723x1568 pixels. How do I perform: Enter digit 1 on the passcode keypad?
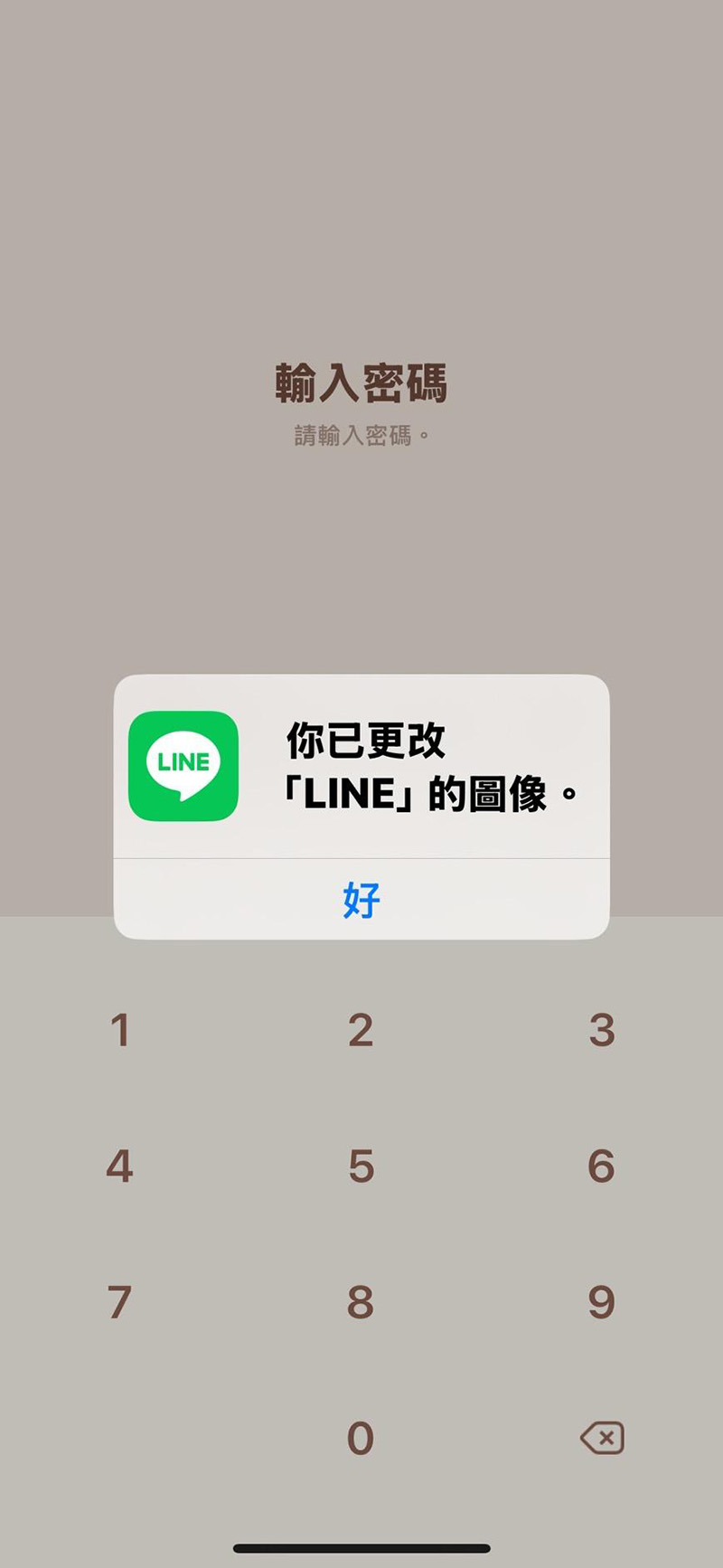120,1030
